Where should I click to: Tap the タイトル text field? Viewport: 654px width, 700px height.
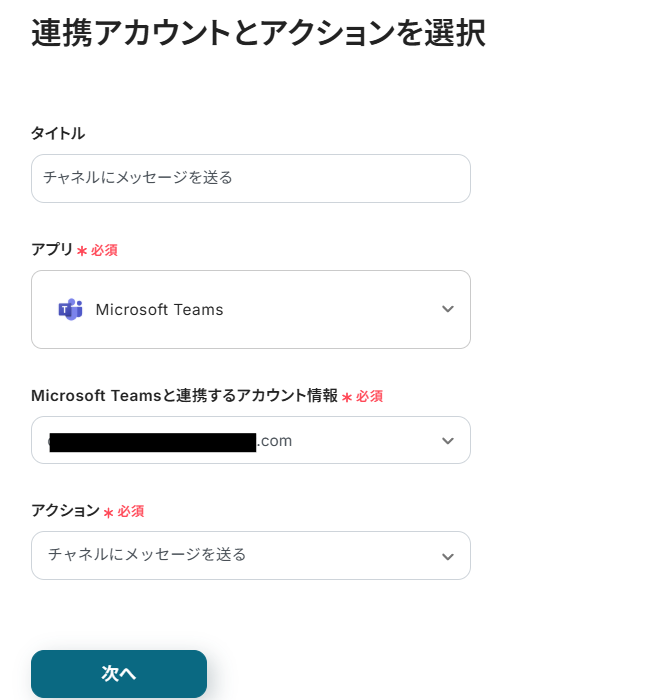tap(250, 178)
